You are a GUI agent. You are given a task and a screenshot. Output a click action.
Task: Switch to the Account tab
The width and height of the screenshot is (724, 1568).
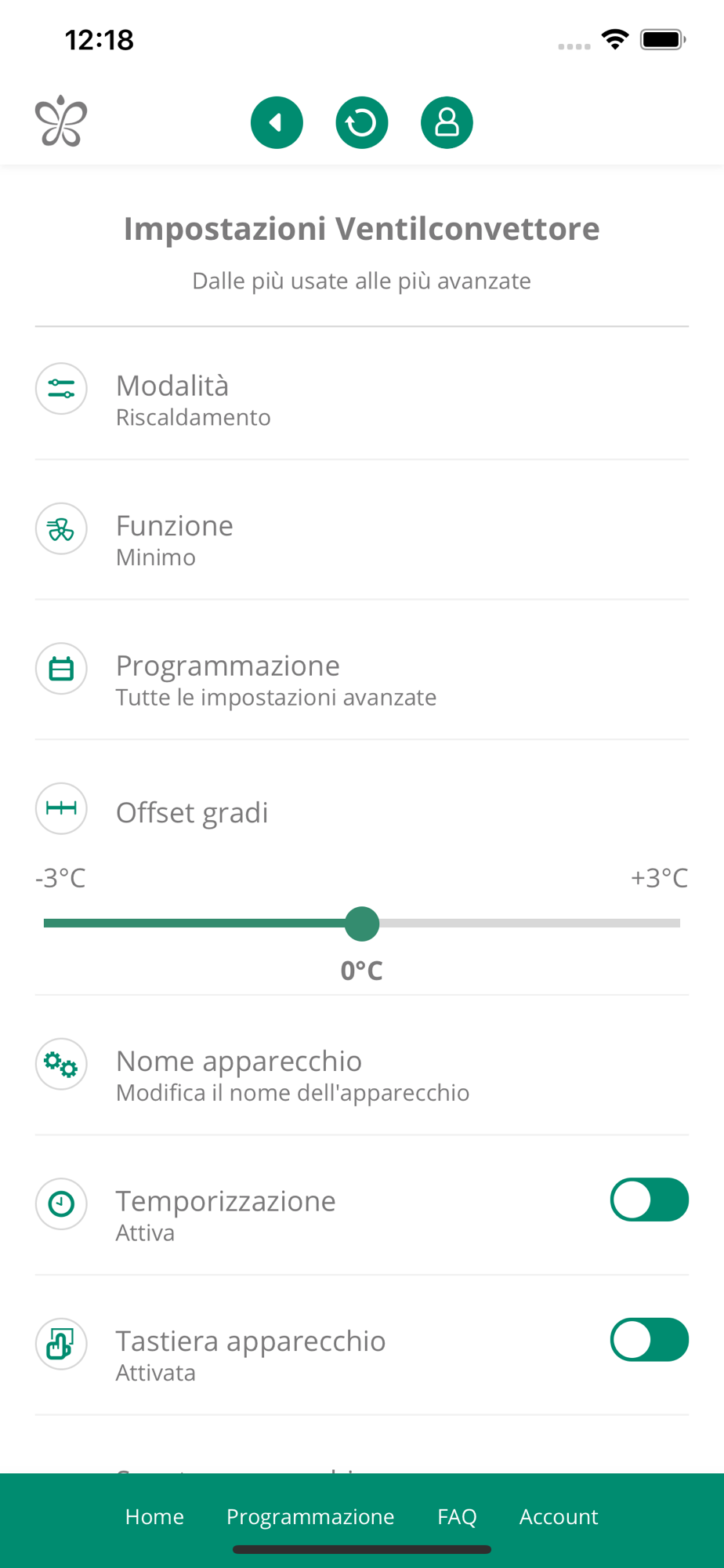pyautogui.click(x=559, y=1516)
